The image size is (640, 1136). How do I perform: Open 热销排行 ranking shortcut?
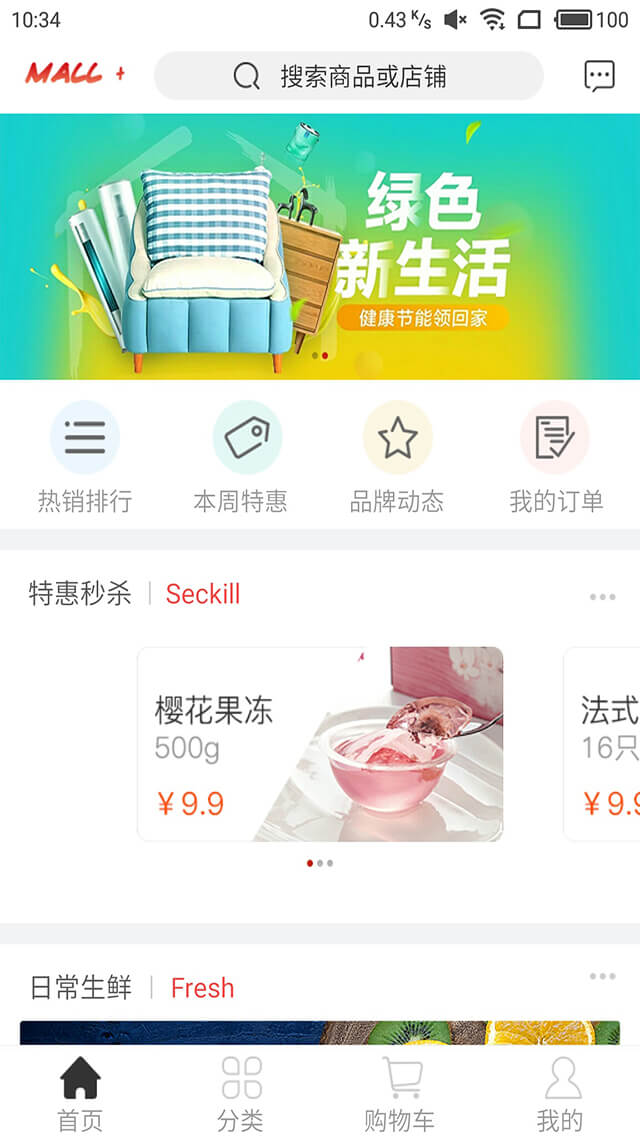coord(85,457)
